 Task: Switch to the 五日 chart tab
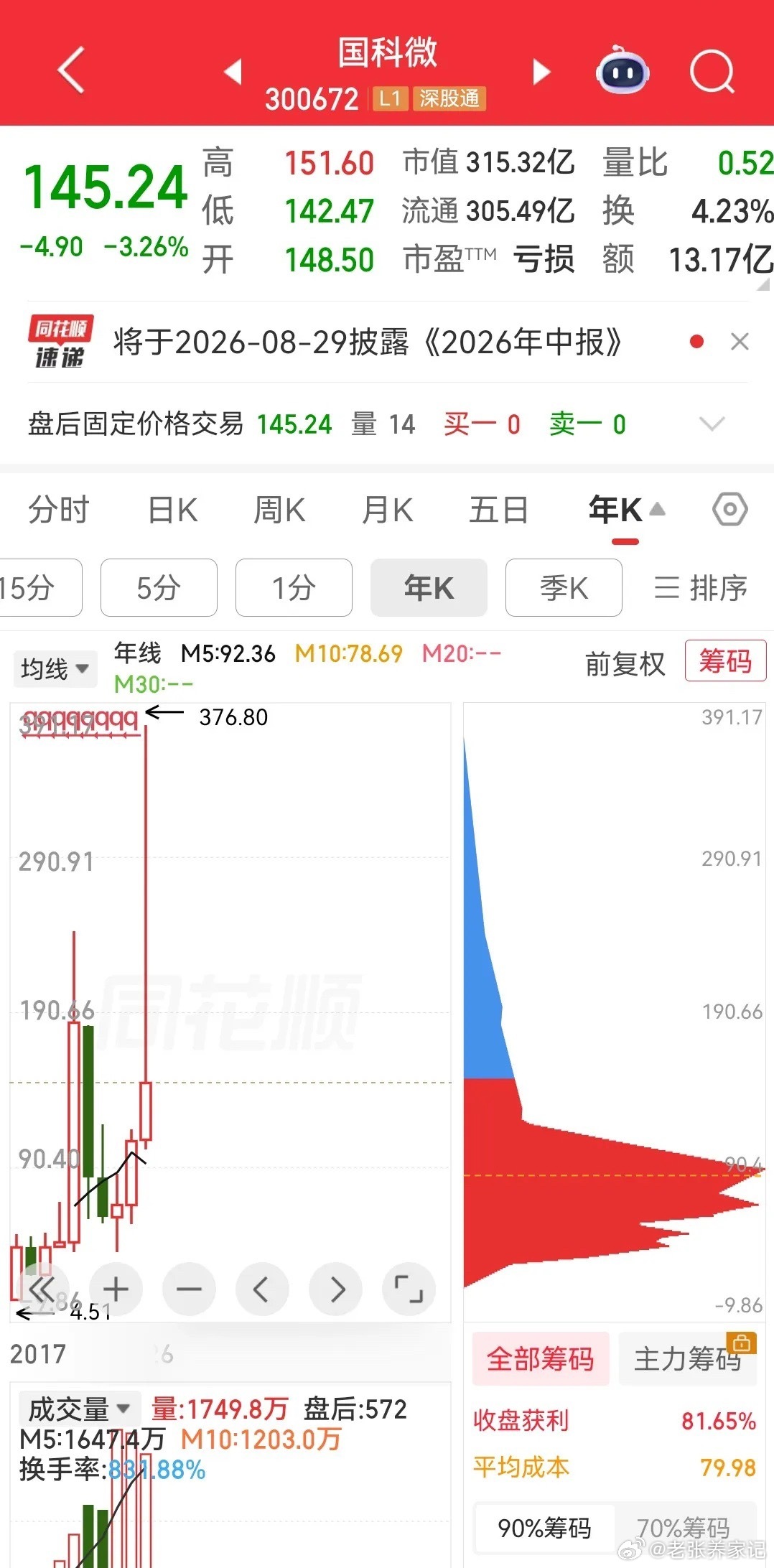tap(498, 510)
